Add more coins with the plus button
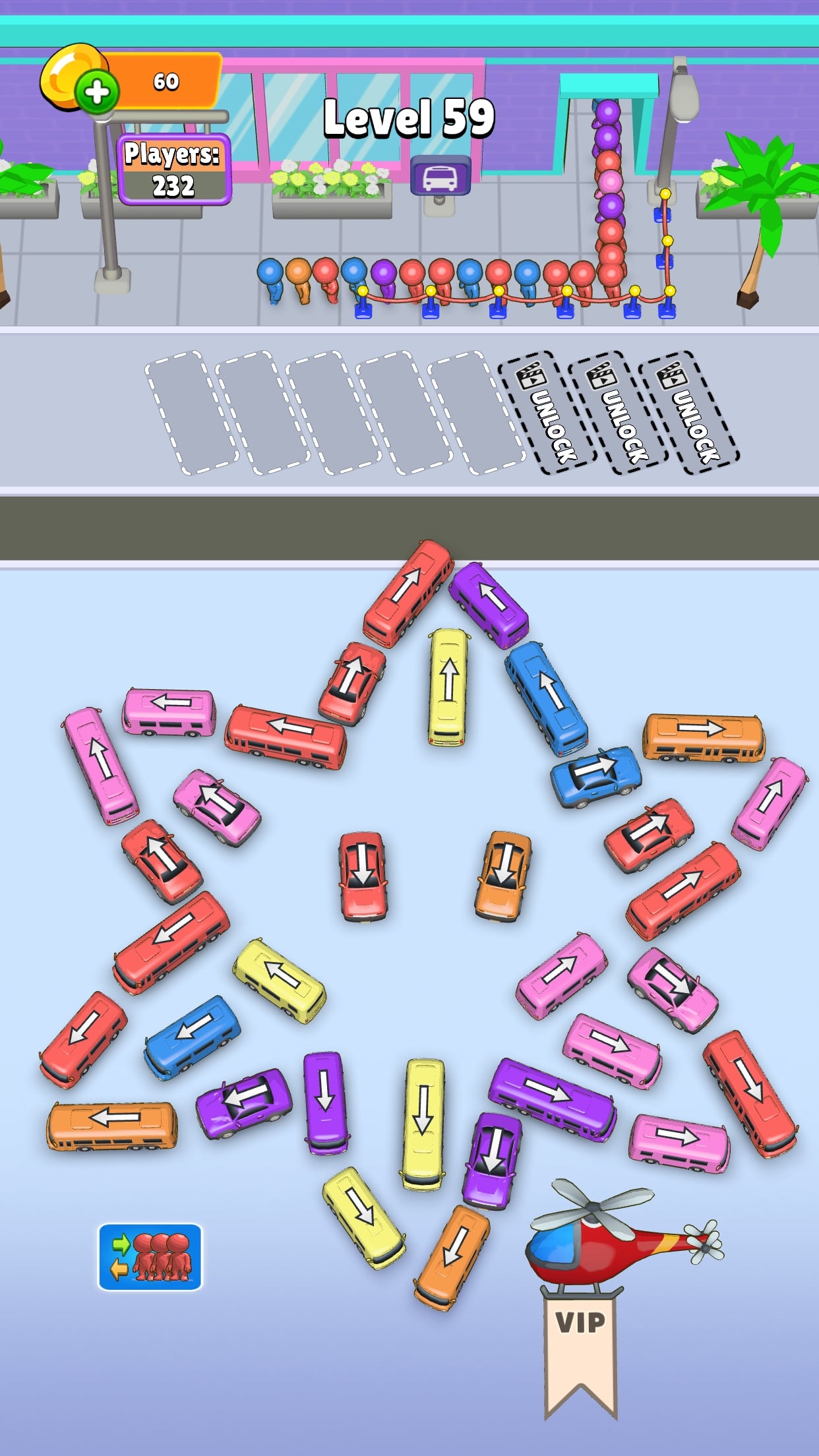 97,91
